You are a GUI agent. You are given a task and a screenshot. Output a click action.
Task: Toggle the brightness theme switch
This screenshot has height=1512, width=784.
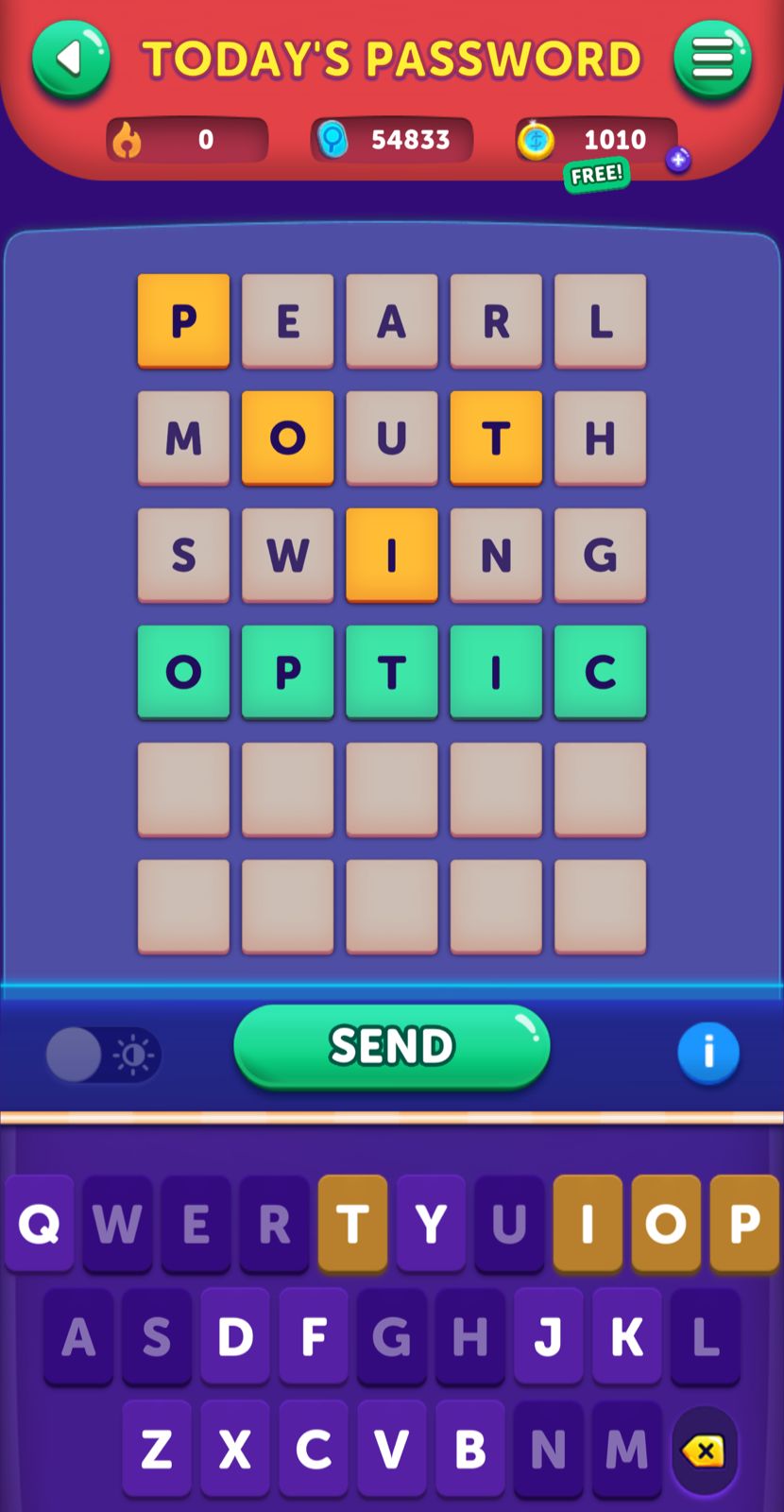103,1054
